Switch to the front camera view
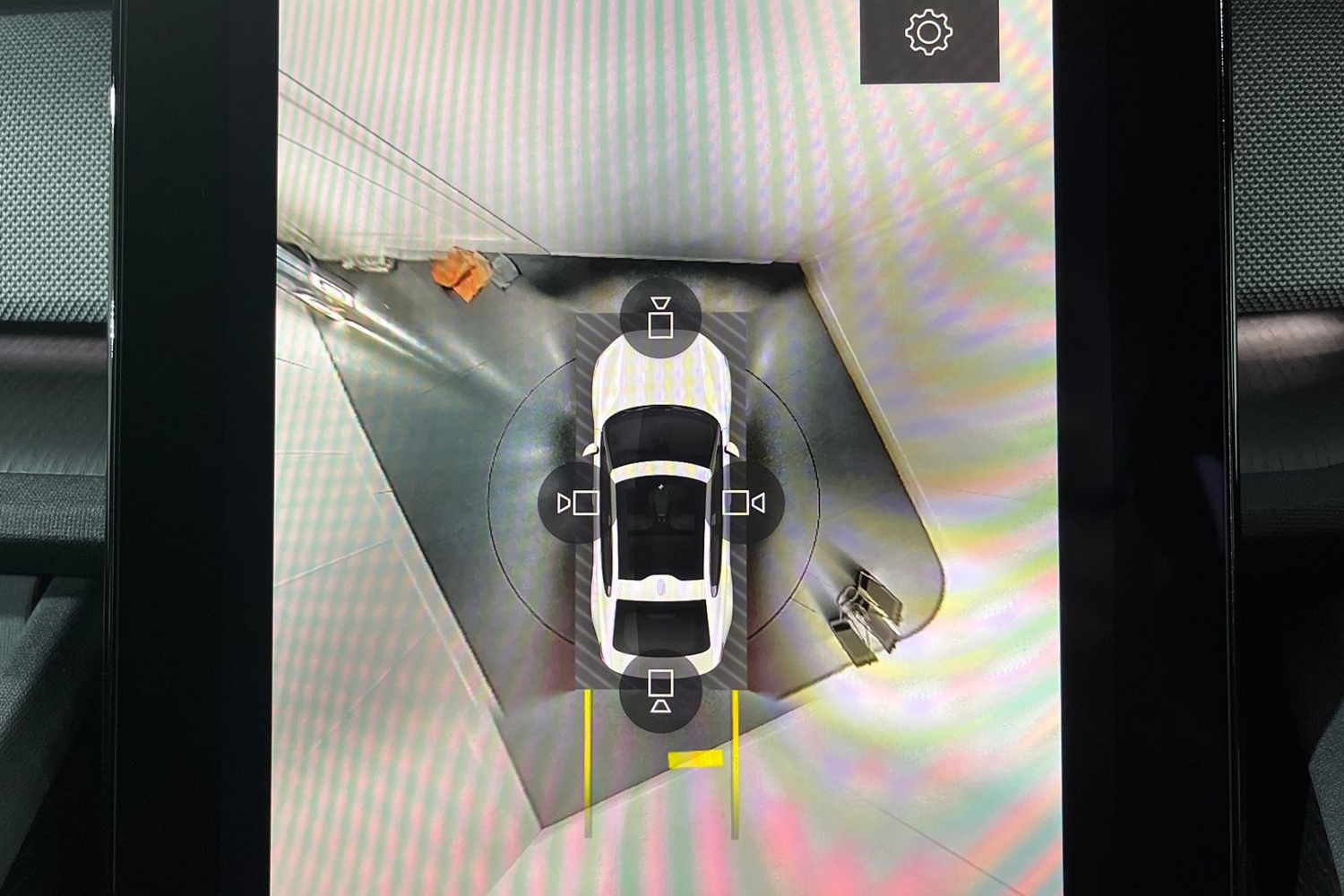Screen dimensions: 1344x896 pyautogui.click(x=660, y=319)
